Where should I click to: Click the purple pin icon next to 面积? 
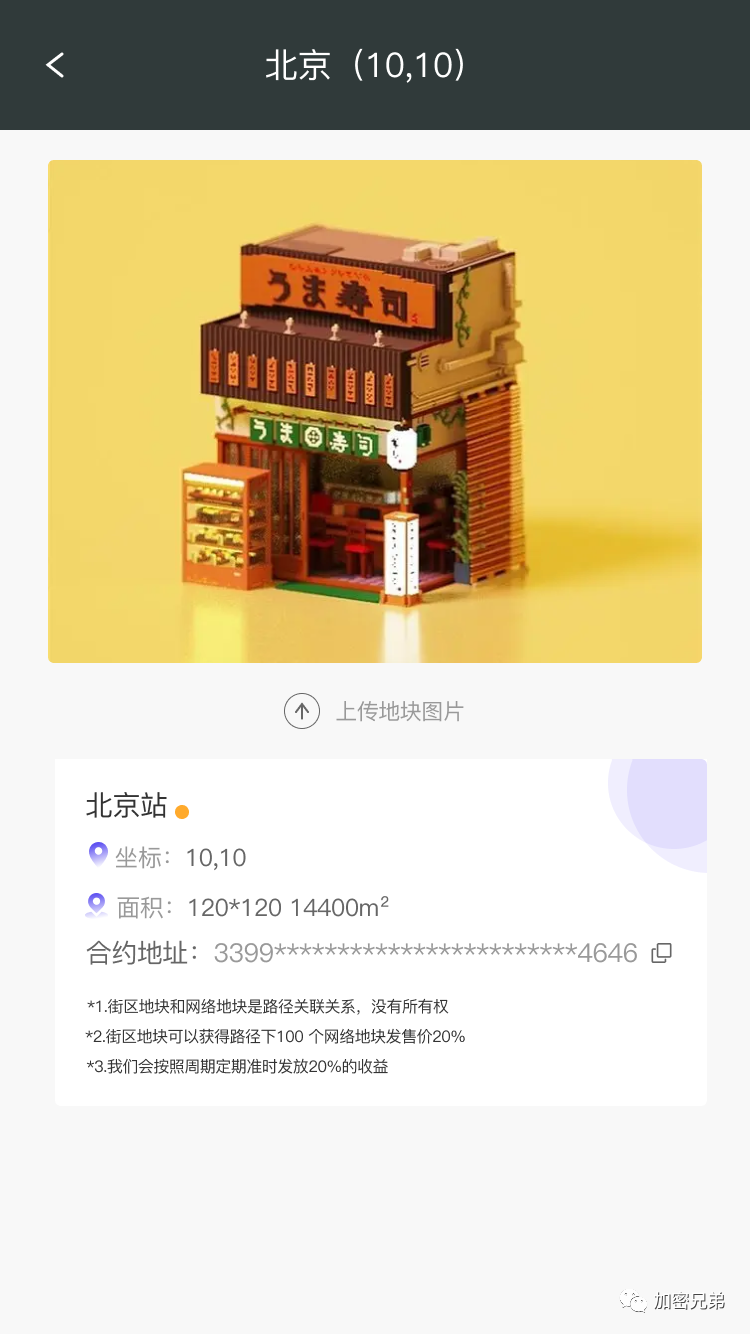97,903
